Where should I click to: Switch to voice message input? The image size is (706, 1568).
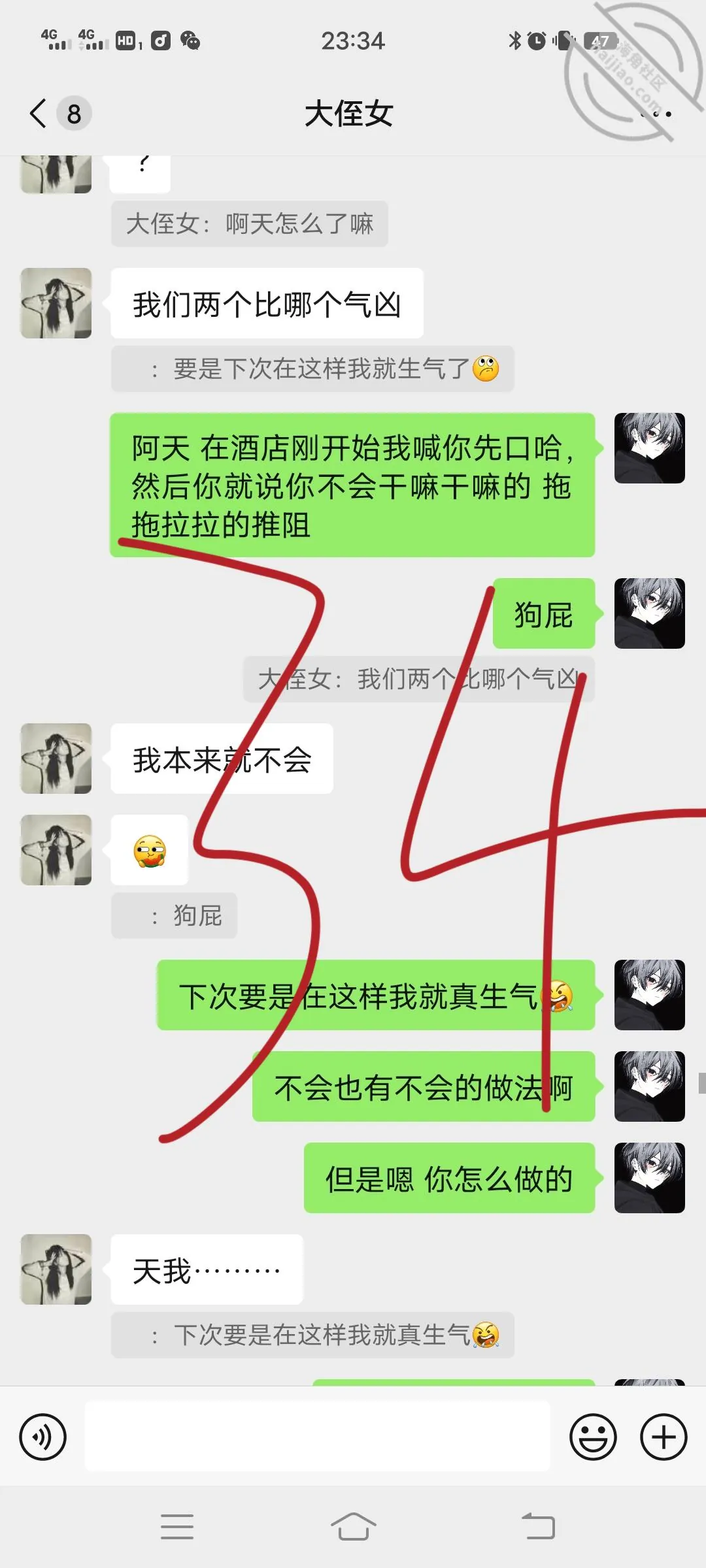pos(42,1437)
